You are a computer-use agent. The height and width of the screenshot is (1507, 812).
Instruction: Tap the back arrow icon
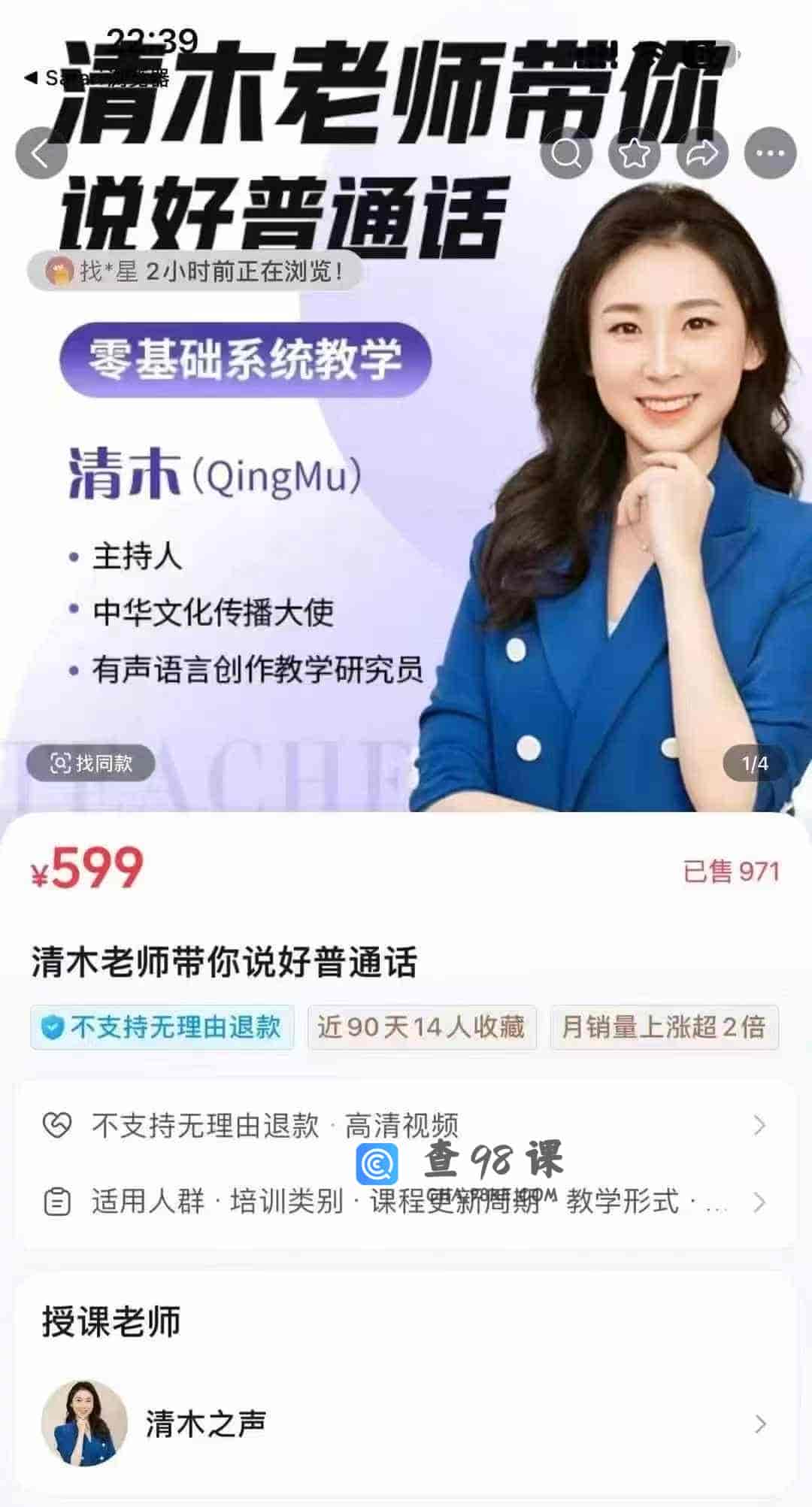pos(42,153)
